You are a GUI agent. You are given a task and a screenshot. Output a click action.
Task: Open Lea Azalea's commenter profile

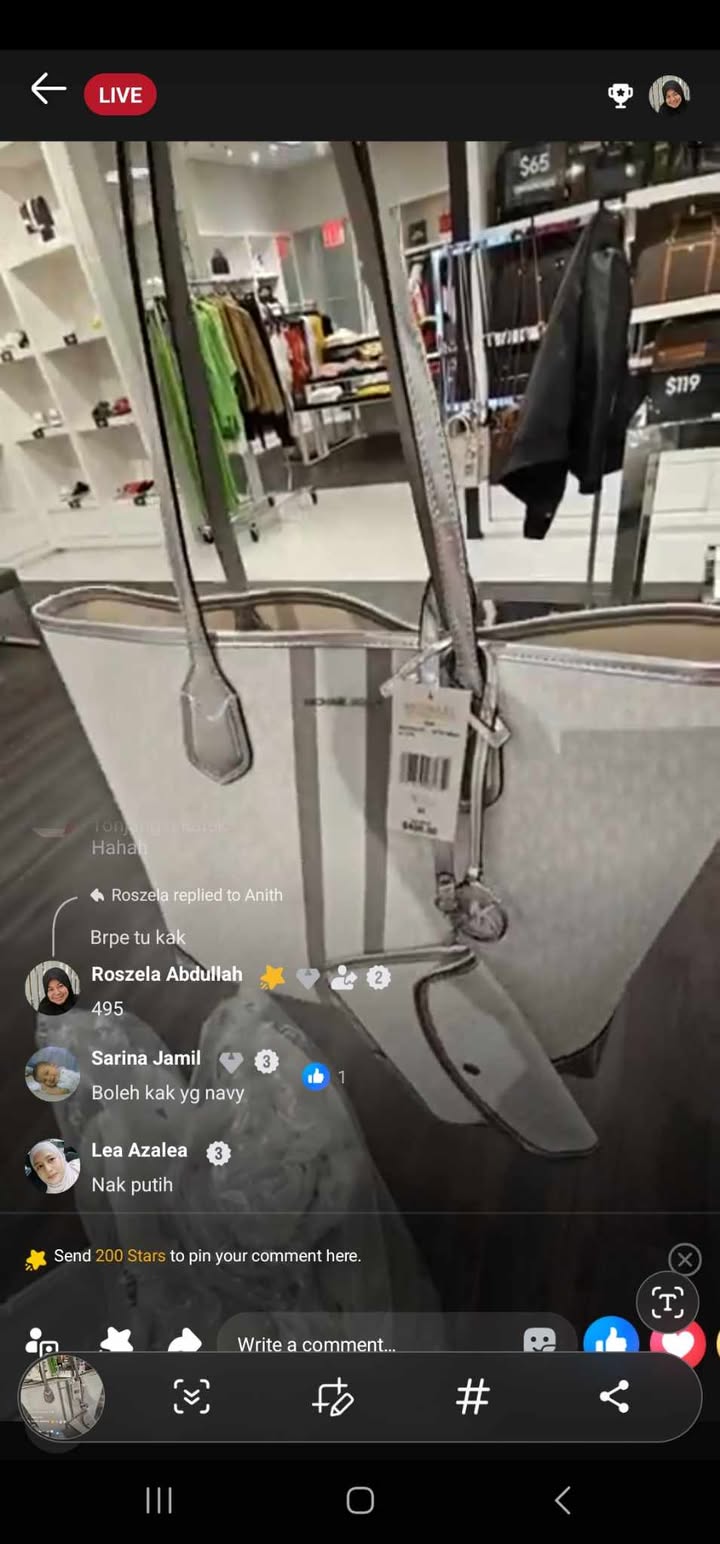click(52, 1166)
